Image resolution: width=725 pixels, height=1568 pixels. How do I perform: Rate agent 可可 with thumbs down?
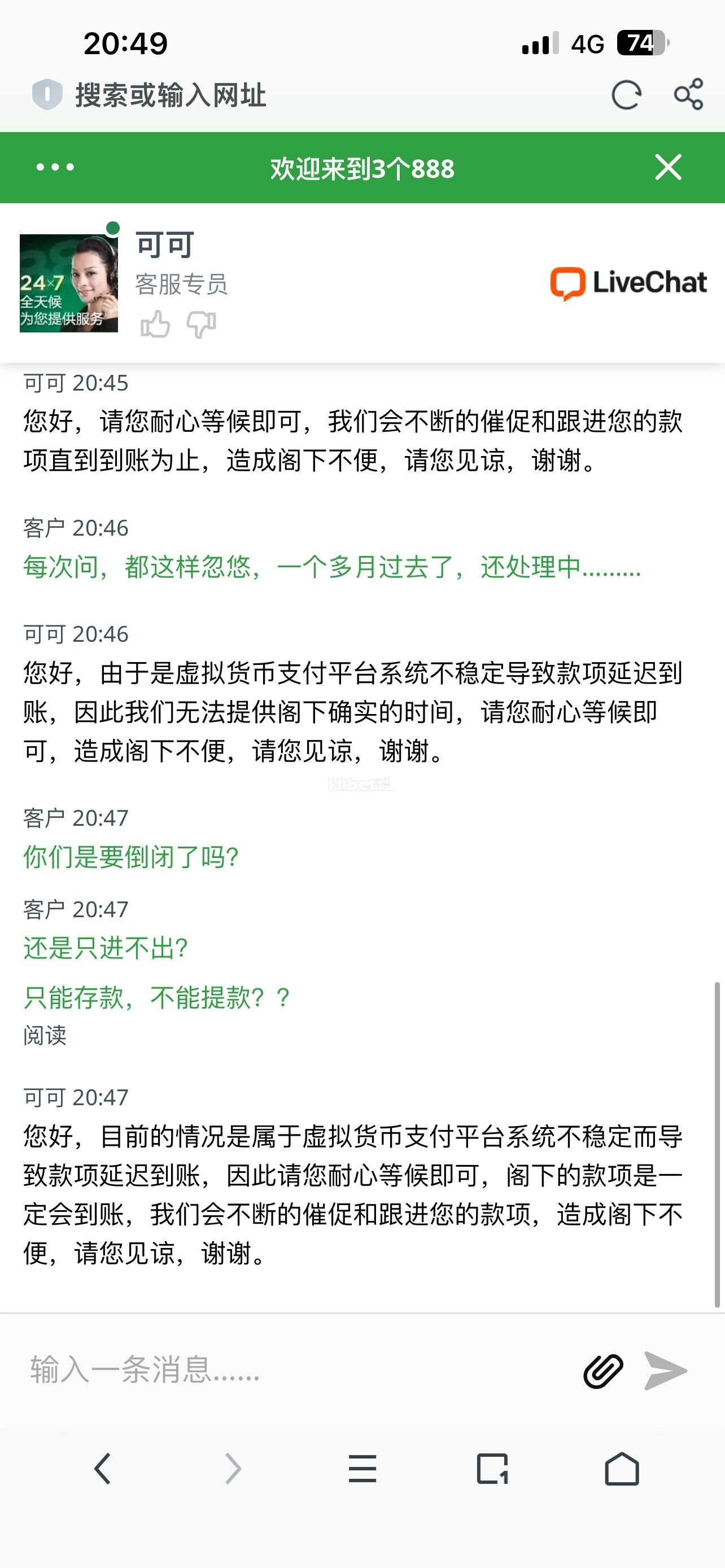tap(201, 325)
